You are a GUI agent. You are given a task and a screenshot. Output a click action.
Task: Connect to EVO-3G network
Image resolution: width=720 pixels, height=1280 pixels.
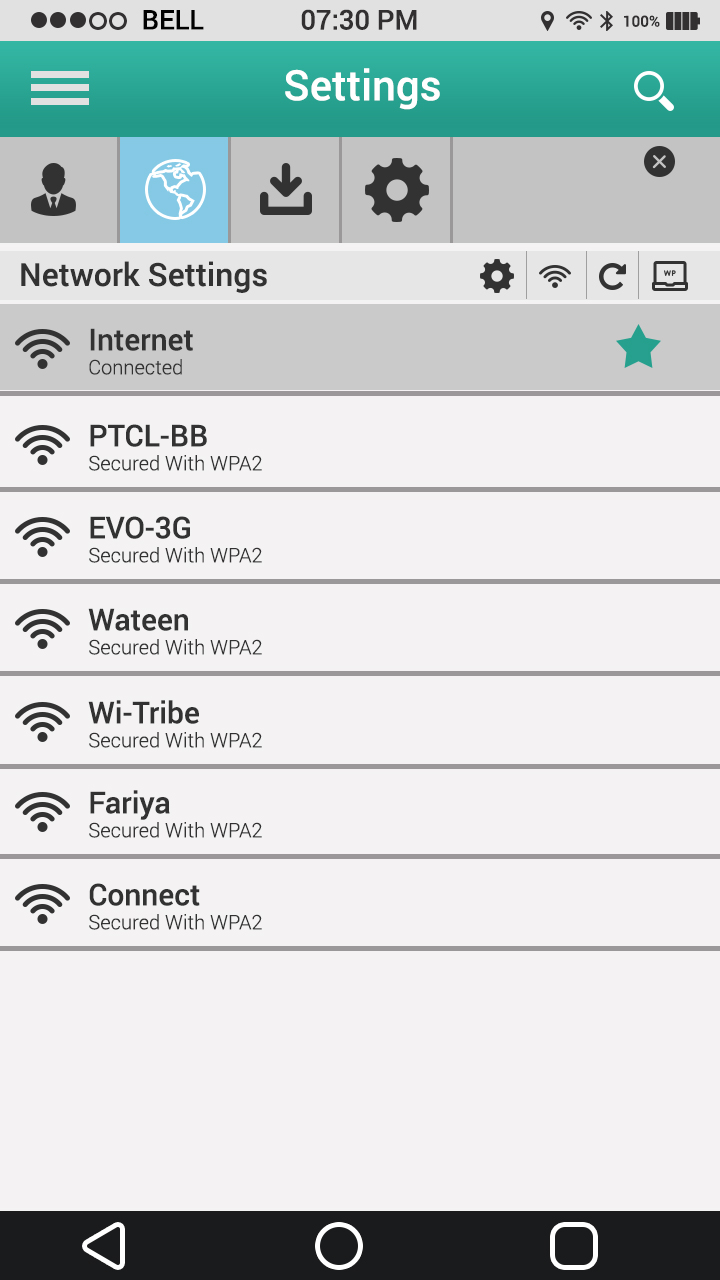[x=360, y=535]
